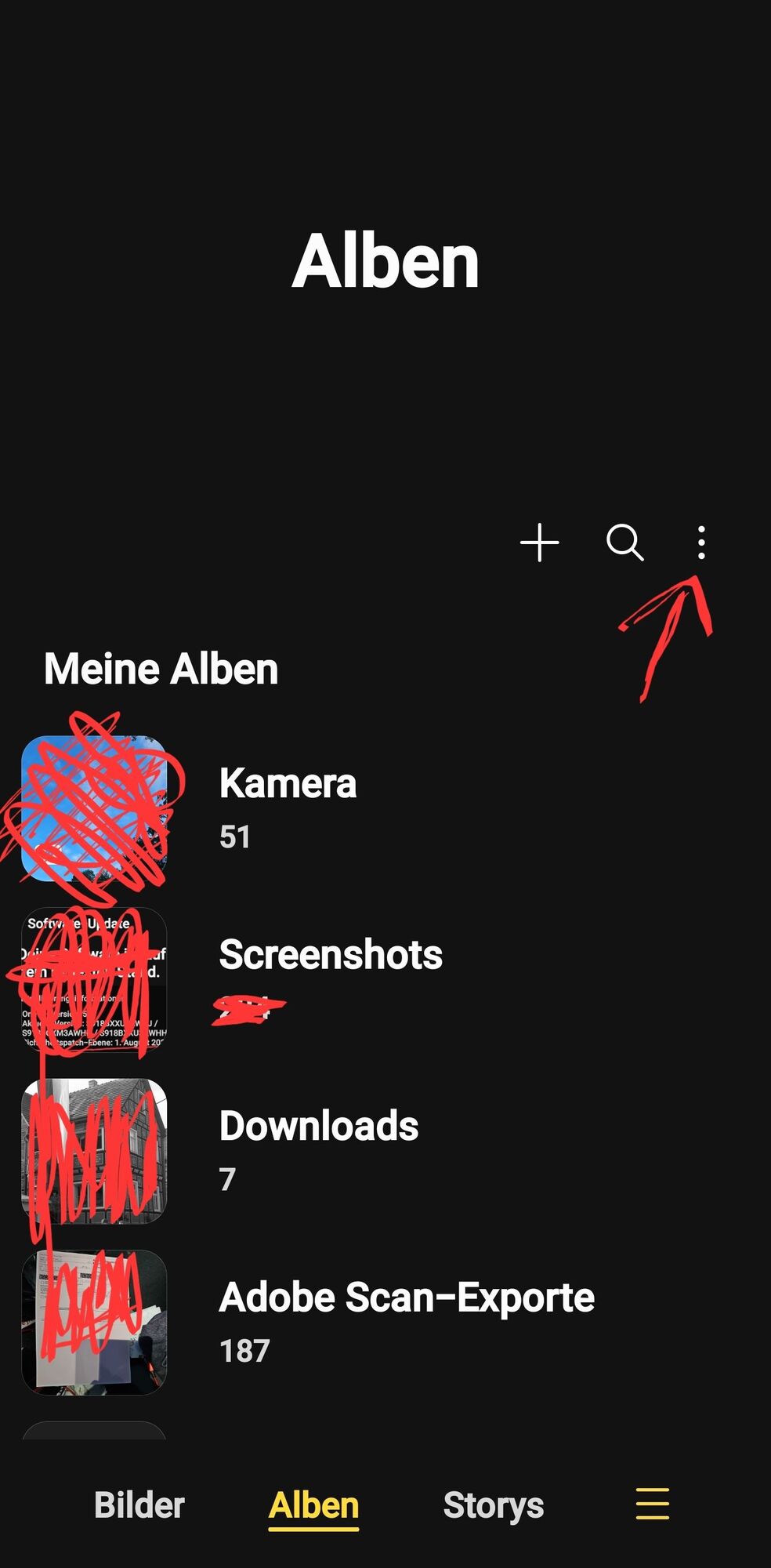Switch to the Bilder tab
771x1568 pixels.
[139, 1505]
